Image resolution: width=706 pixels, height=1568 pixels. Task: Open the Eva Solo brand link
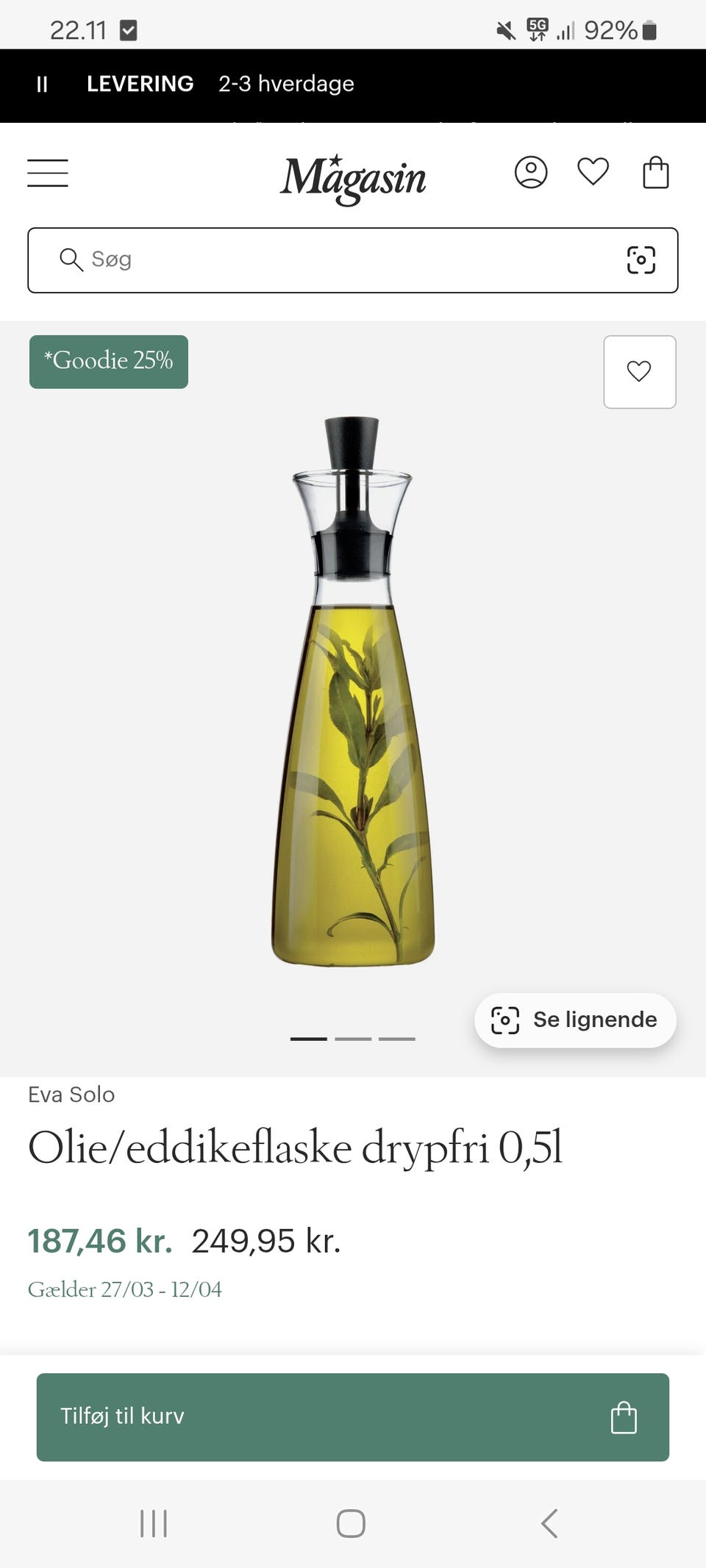[x=71, y=1095]
